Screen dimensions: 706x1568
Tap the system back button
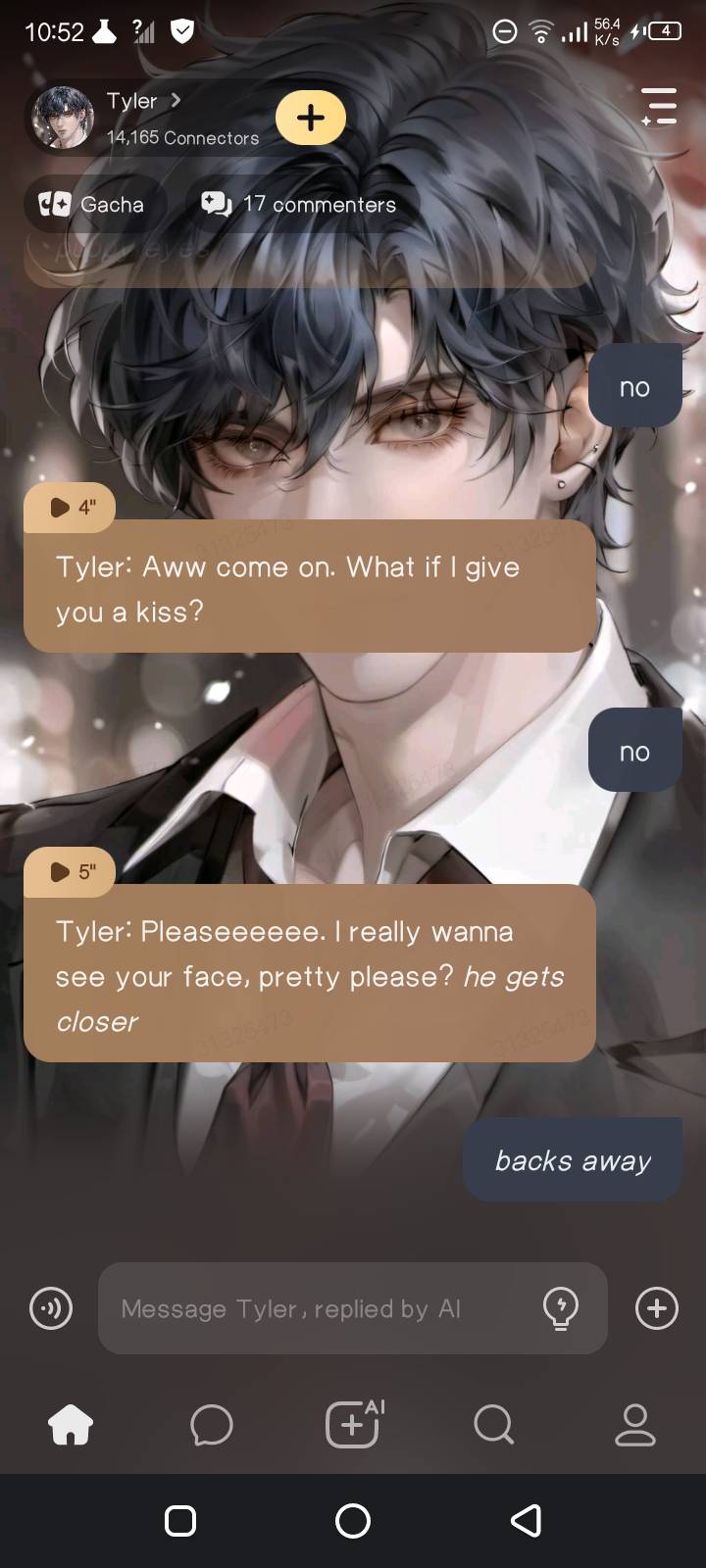527,1520
